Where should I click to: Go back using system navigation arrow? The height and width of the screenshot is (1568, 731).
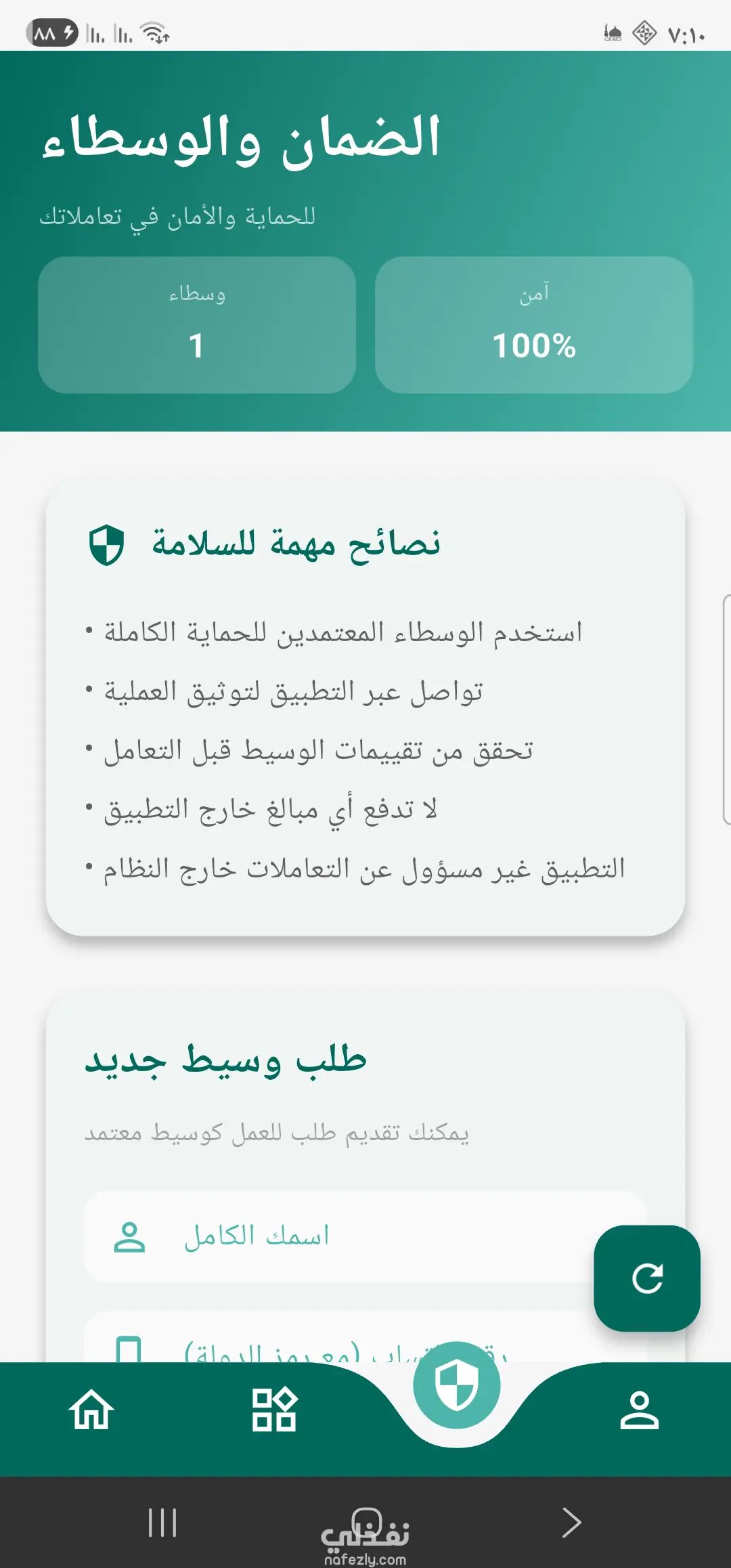click(572, 1523)
